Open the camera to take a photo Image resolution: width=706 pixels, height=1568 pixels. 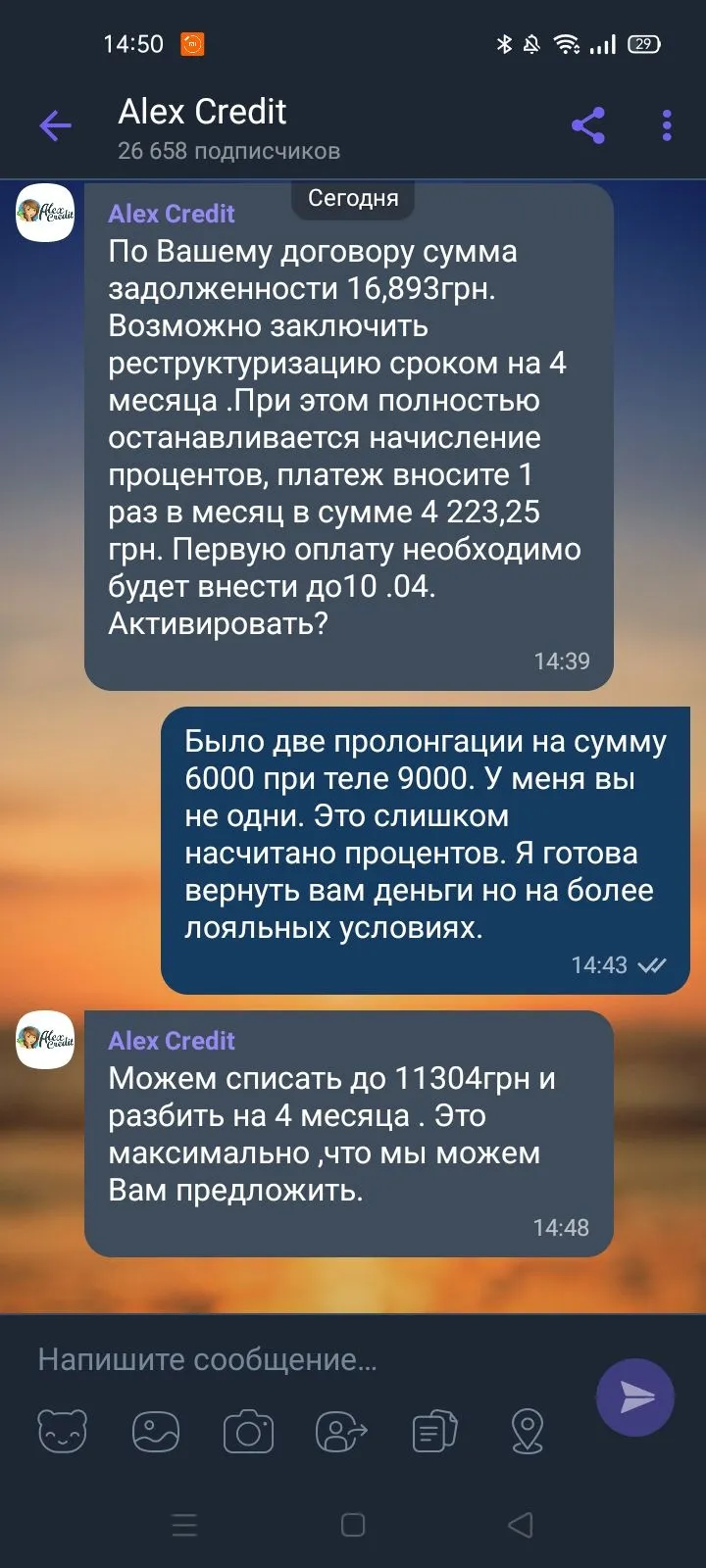click(248, 1432)
